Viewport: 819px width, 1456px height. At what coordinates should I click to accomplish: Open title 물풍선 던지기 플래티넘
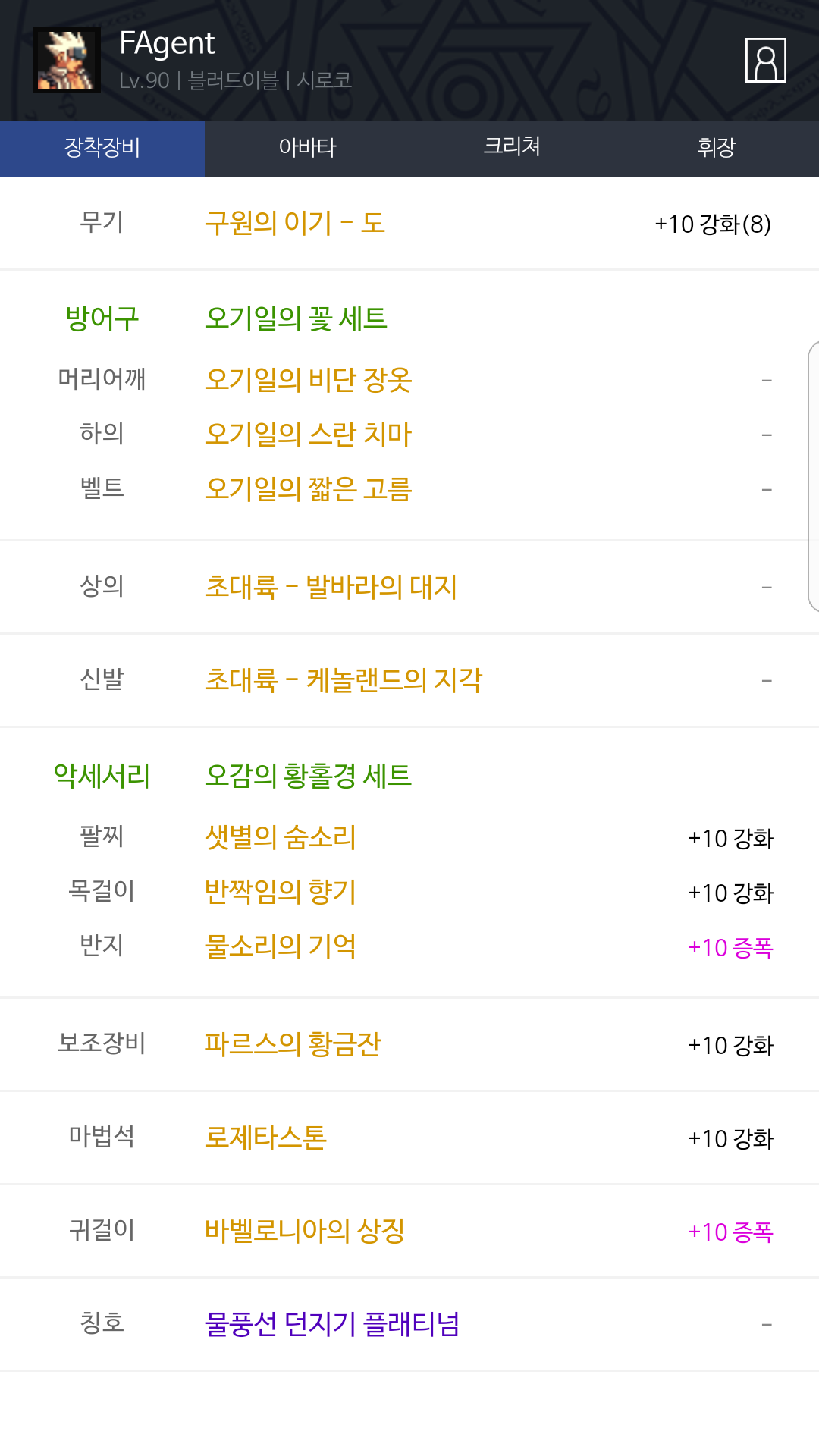pos(331,1325)
